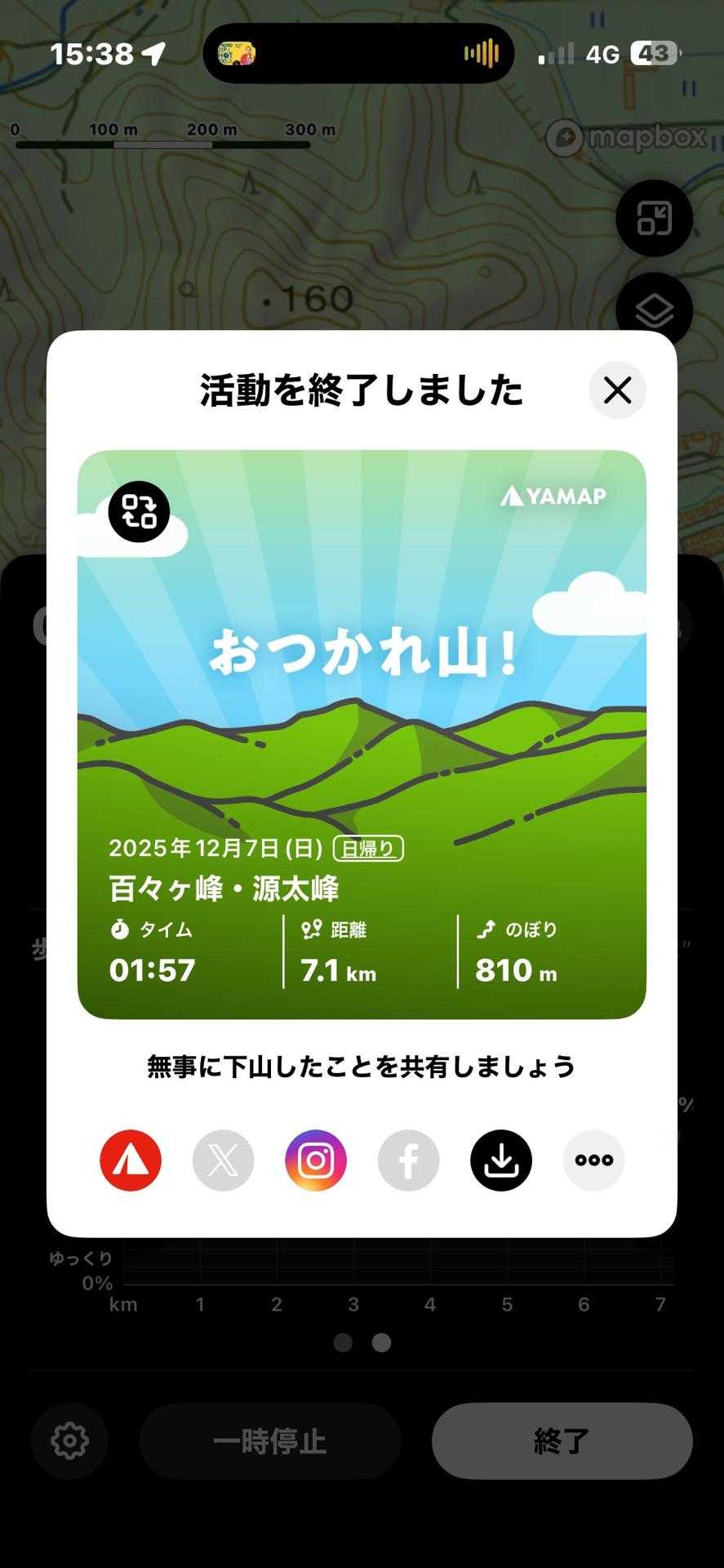Image resolution: width=724 pixels, height=1568 pixels.
Task: Open more sharing options
Action: (593, 1160)
